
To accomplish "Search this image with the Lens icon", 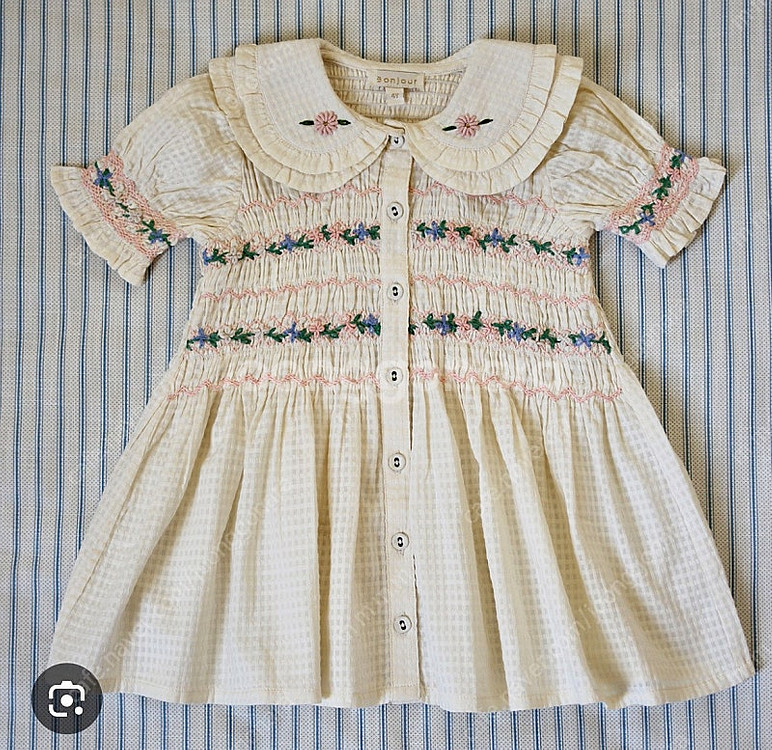I will (66, 697).
